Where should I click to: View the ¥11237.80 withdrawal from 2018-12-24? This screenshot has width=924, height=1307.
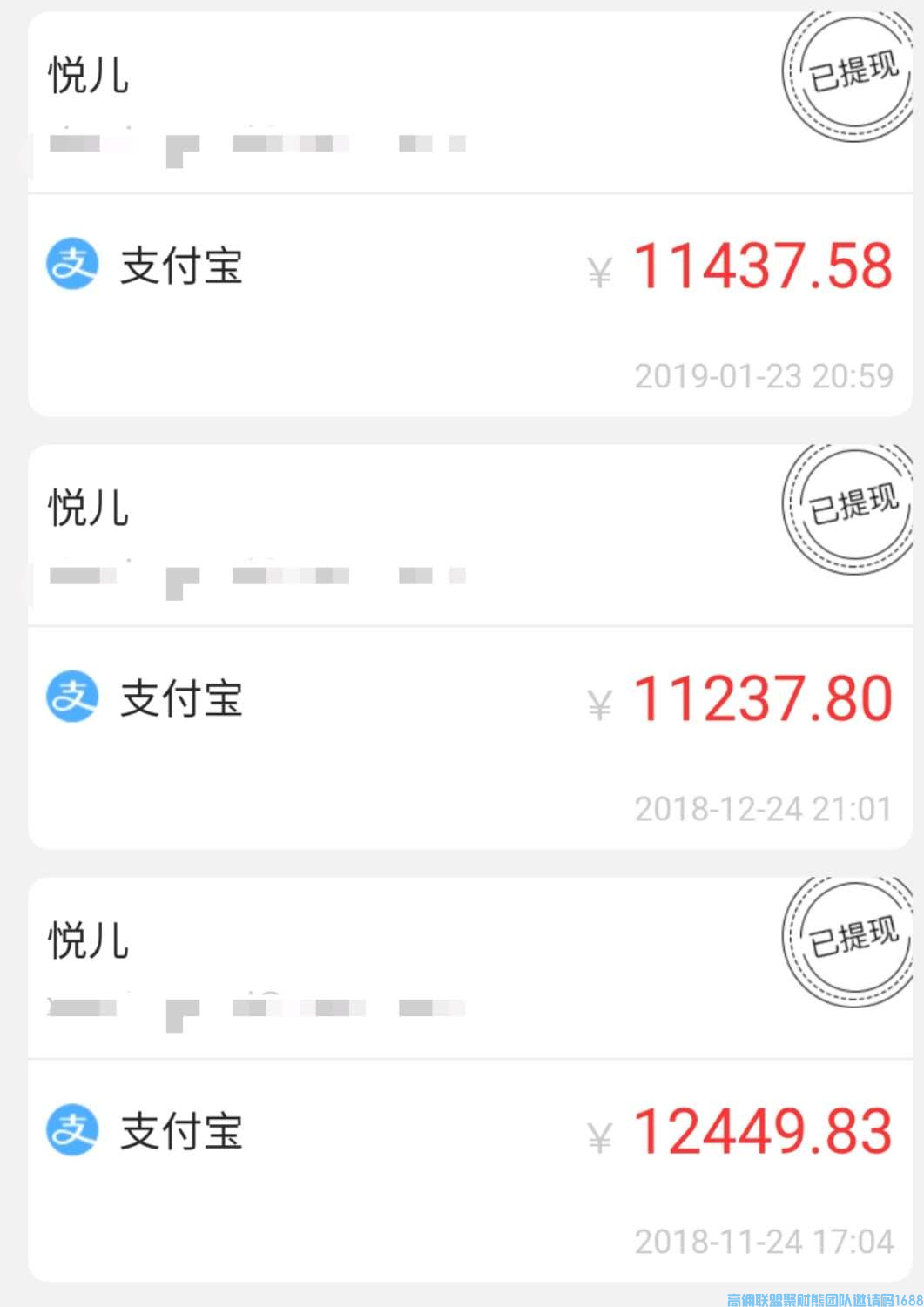point(470,698)
